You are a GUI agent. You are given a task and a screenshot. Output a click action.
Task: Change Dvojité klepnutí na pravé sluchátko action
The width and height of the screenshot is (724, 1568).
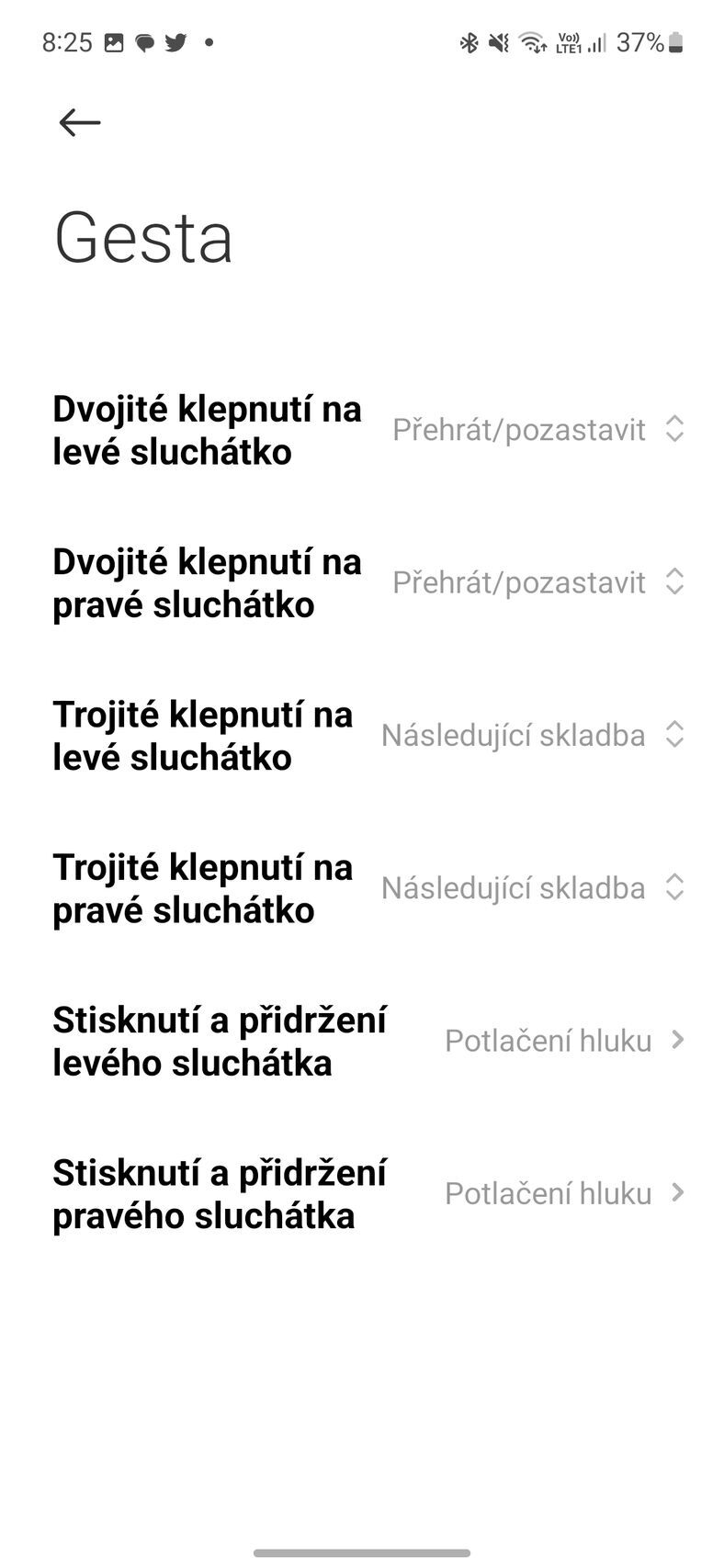(537, 582)
